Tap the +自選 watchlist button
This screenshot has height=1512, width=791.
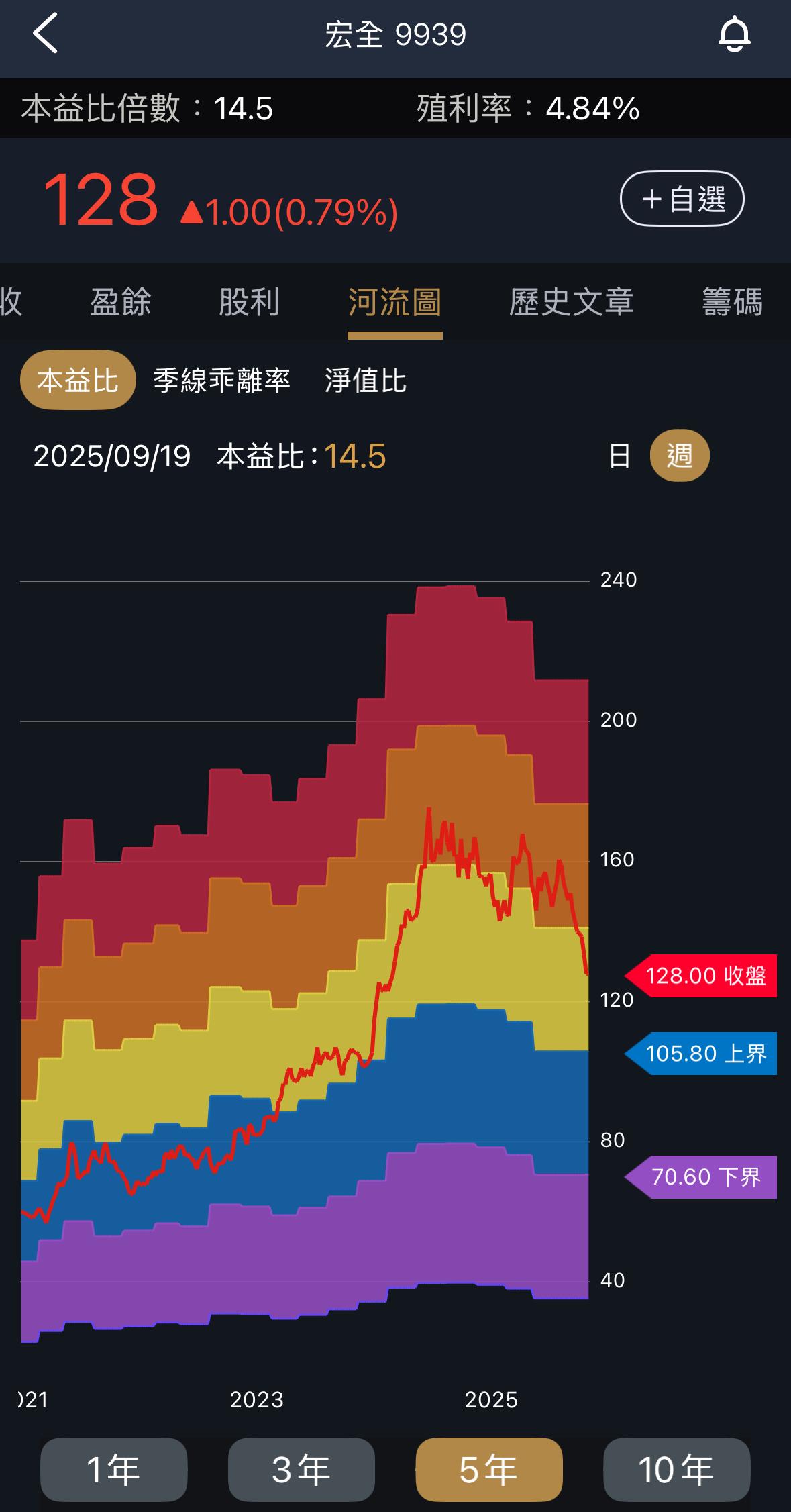tap(682, 199)
